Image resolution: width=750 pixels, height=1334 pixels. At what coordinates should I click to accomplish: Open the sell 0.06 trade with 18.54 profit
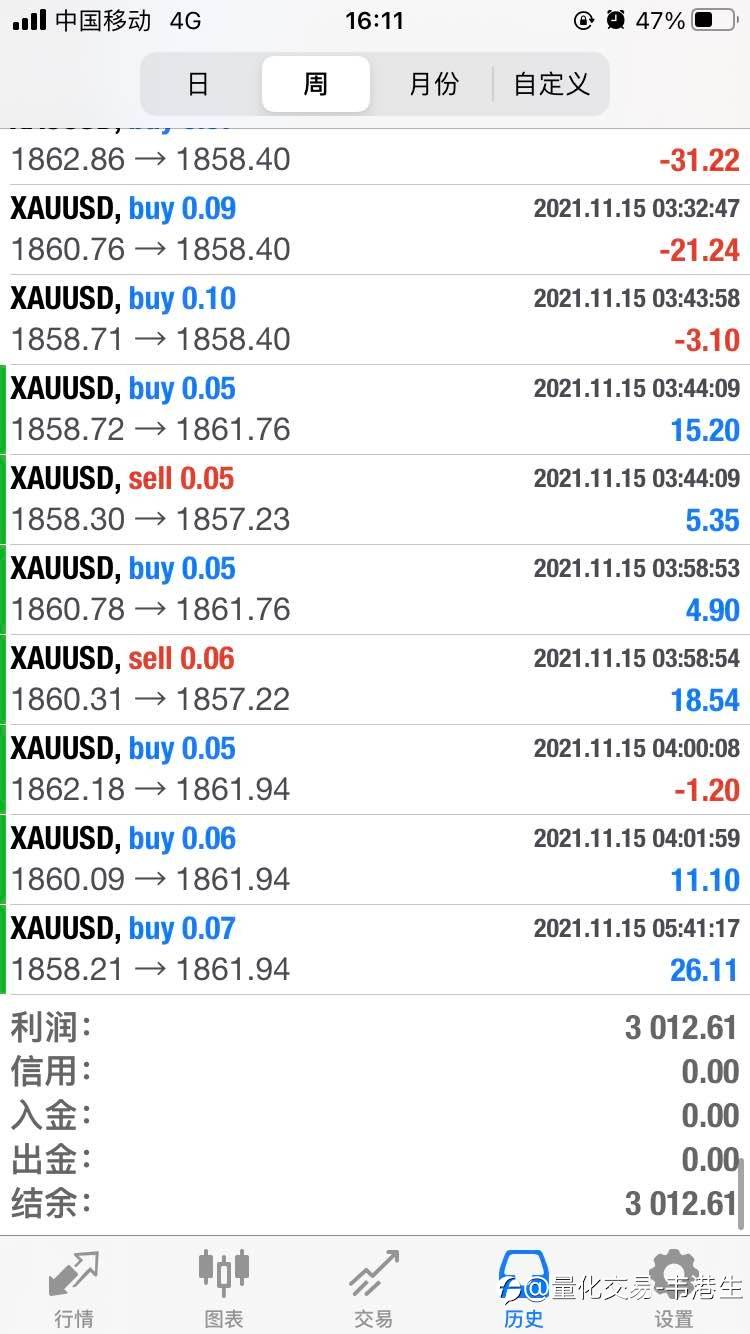pyautogui.click(x=375, y=679)
